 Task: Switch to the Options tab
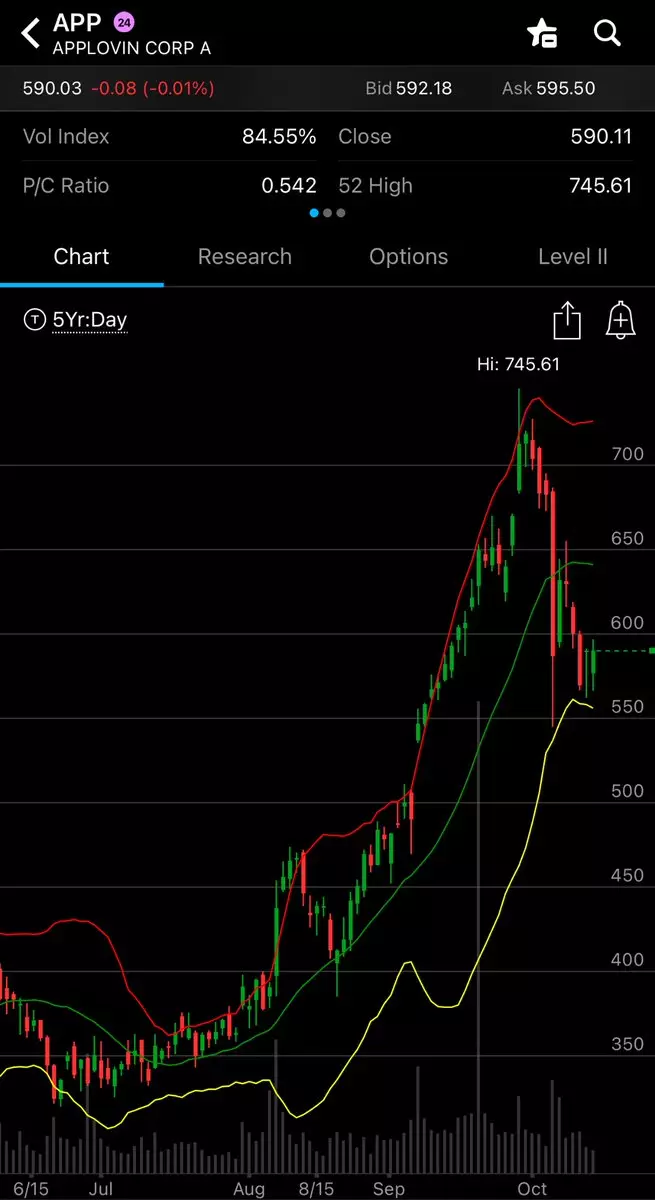pos(408,257)
